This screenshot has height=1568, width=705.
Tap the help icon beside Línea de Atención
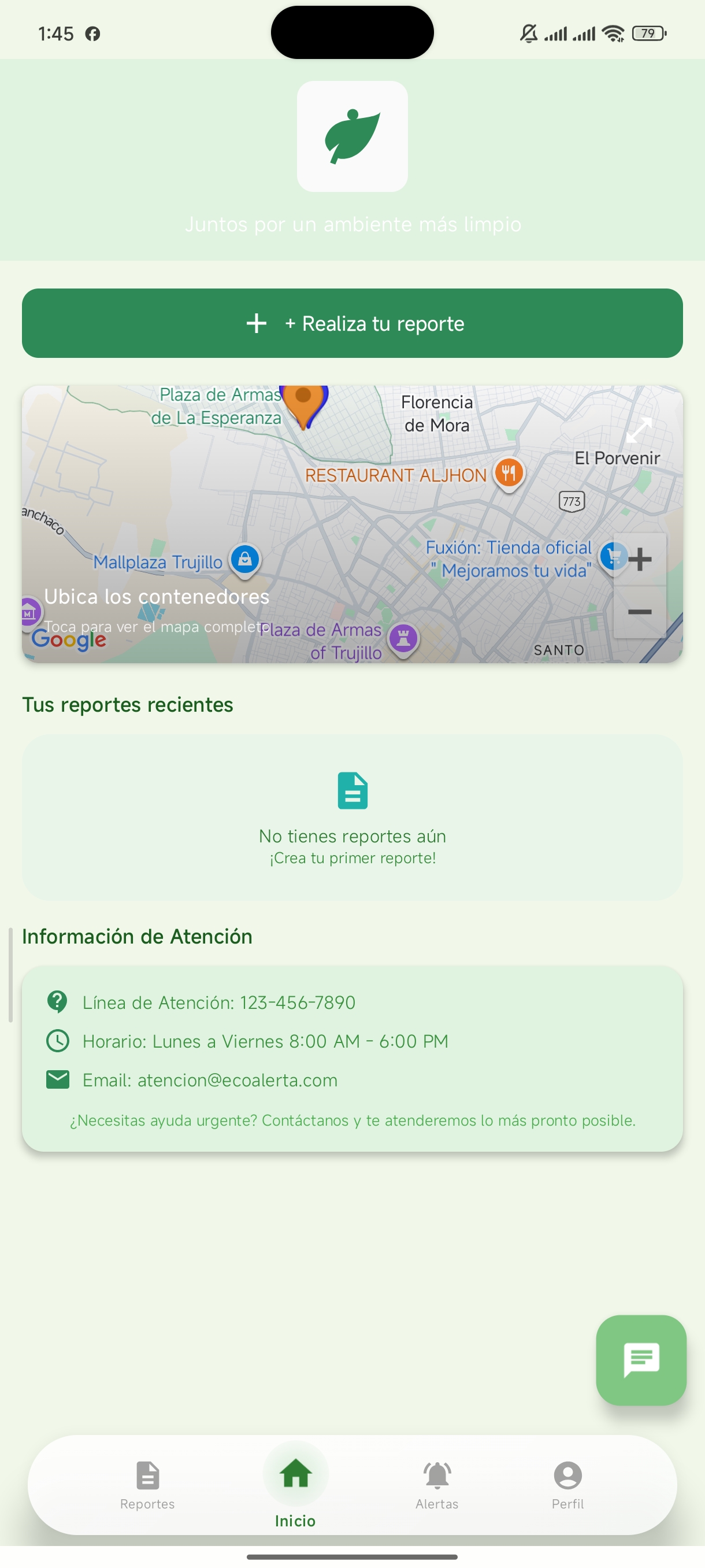click(57, 1002)
